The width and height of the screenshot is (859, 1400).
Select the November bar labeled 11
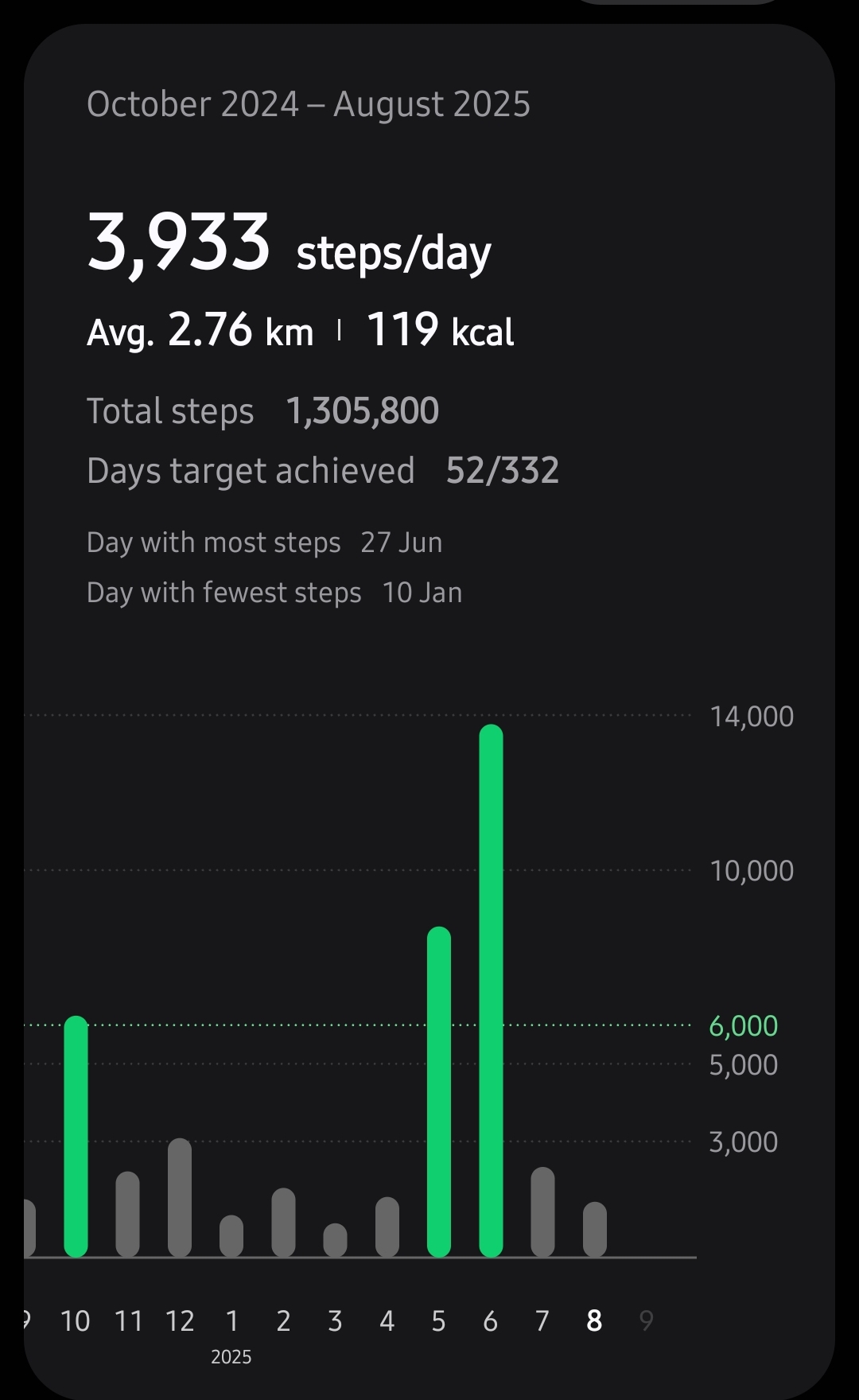click(127, 1215)
